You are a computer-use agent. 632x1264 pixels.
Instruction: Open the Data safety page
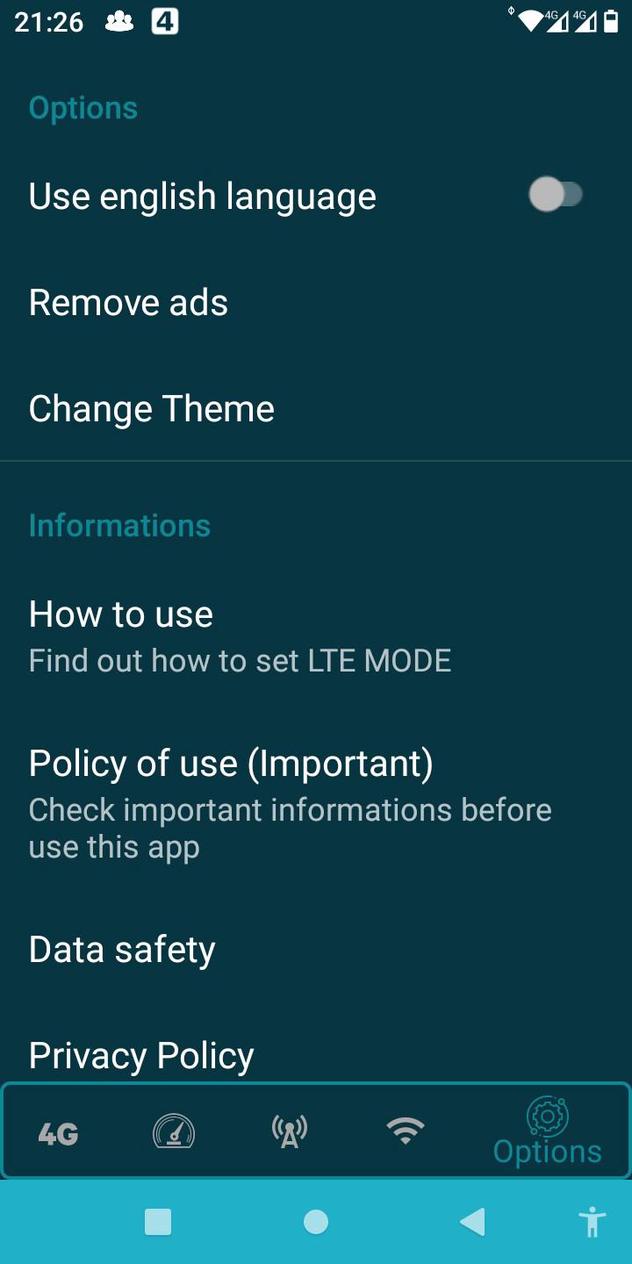122,949
